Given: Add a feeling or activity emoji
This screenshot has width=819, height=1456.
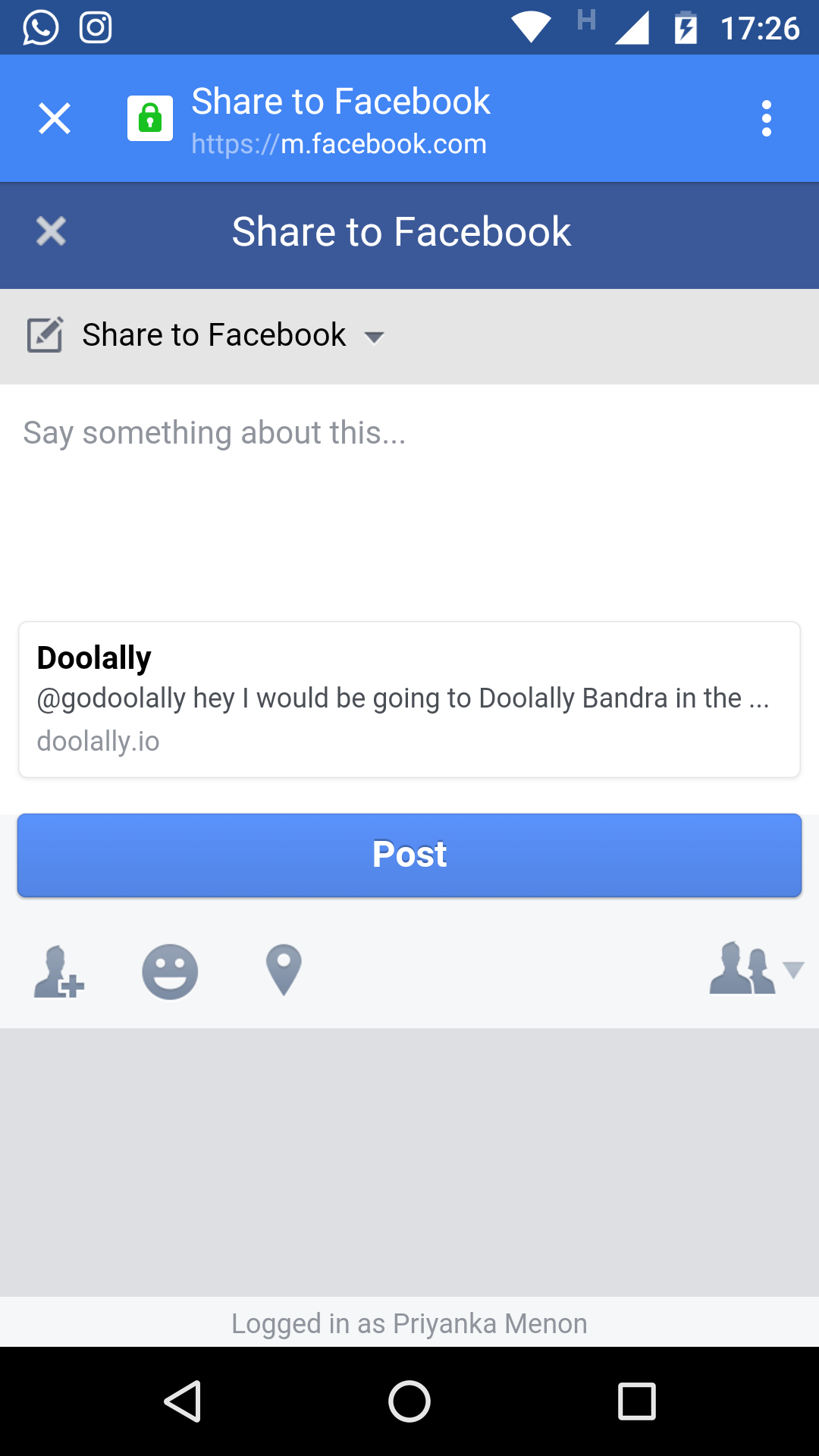Looking at the screenshot, I should click(x=170, y=971).
